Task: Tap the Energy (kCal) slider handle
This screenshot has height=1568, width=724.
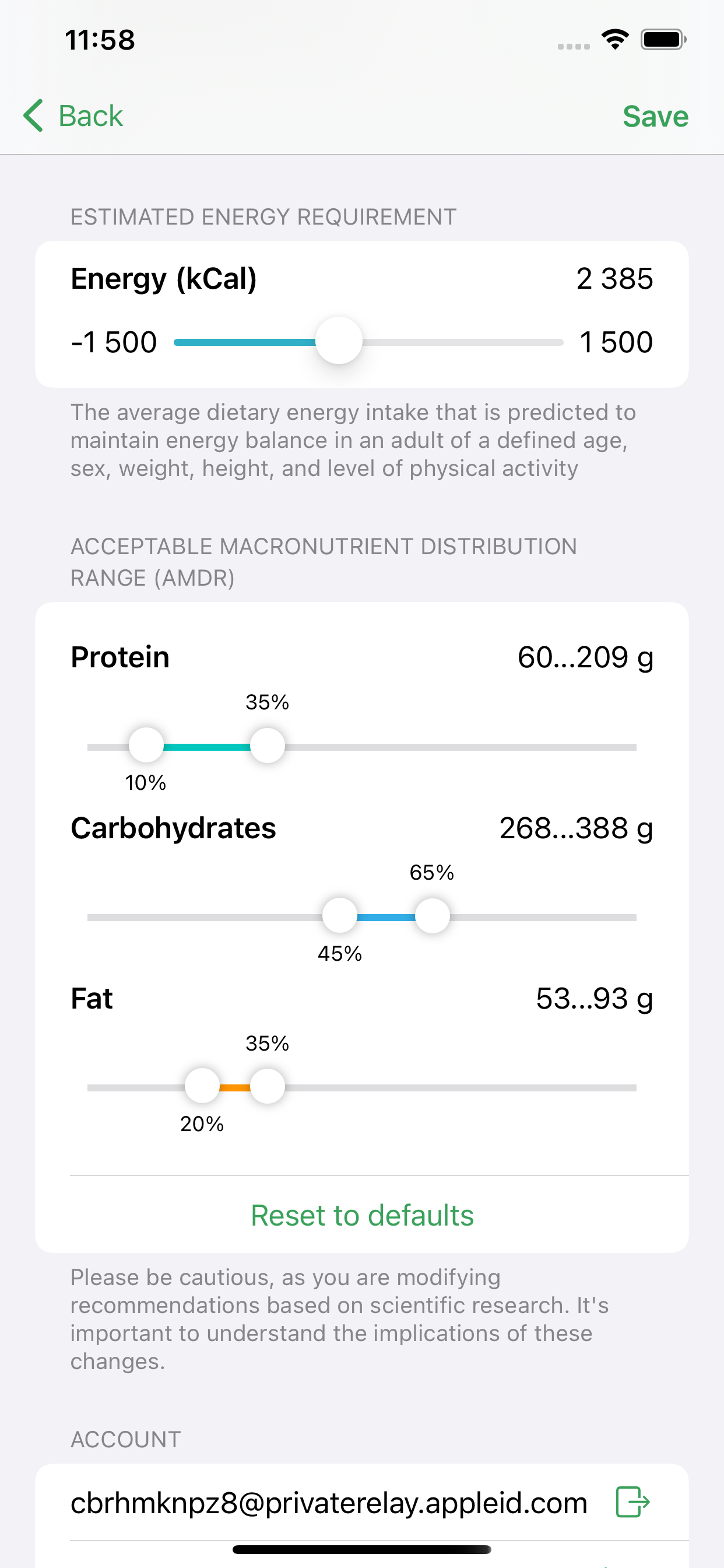Action: (x=339, y=341)
